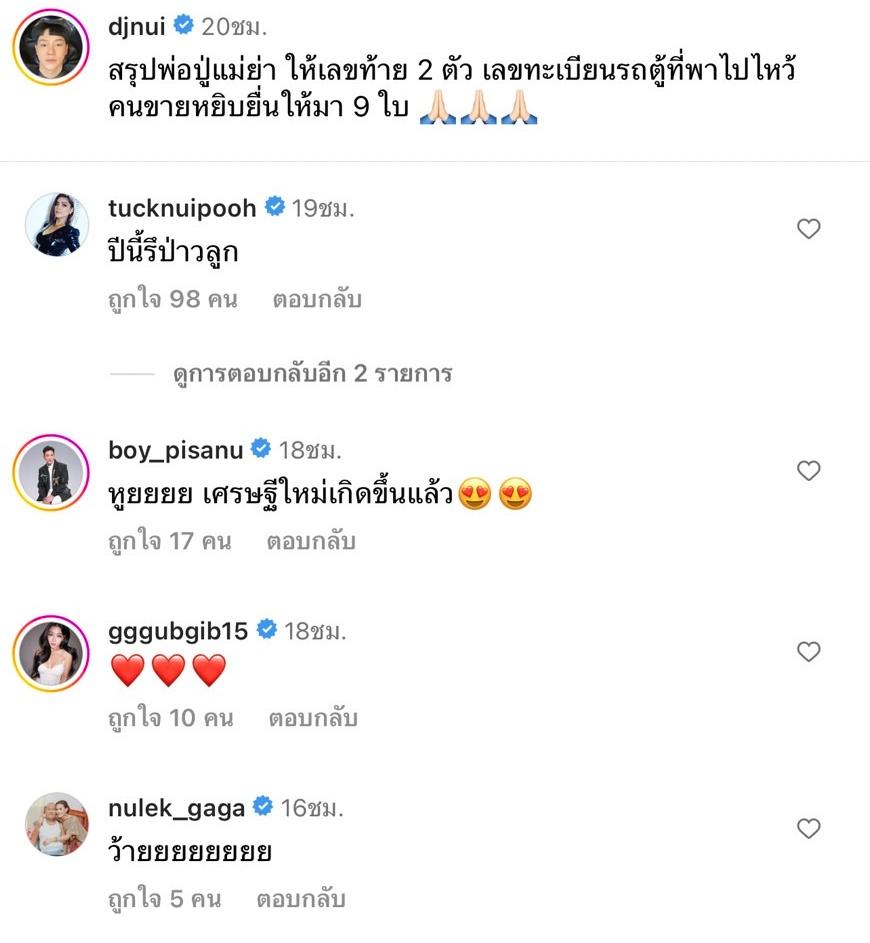
Task: View who liked tucknuipooh's comment
Action: (172, 299)
